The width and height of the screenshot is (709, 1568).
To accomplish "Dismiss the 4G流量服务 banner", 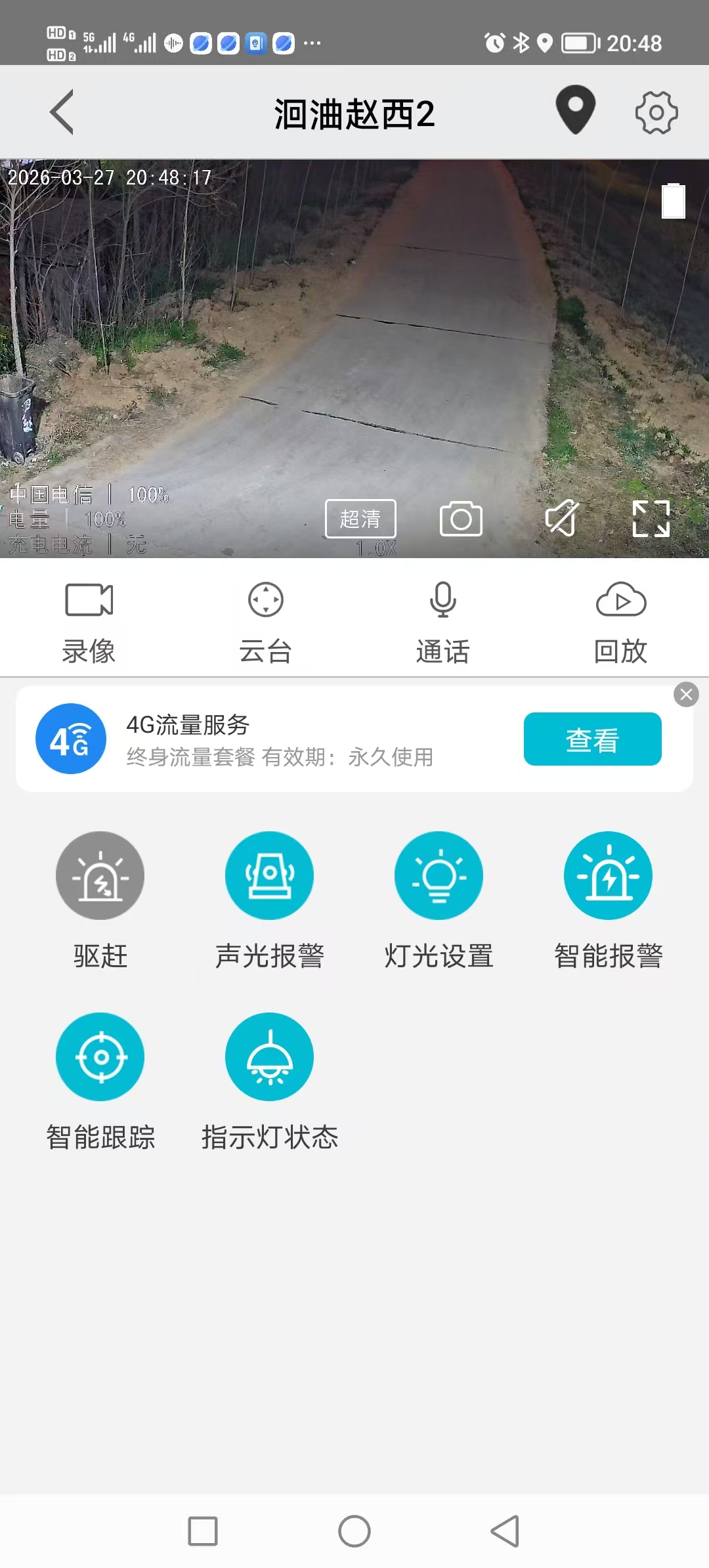I will pos(686,695).
